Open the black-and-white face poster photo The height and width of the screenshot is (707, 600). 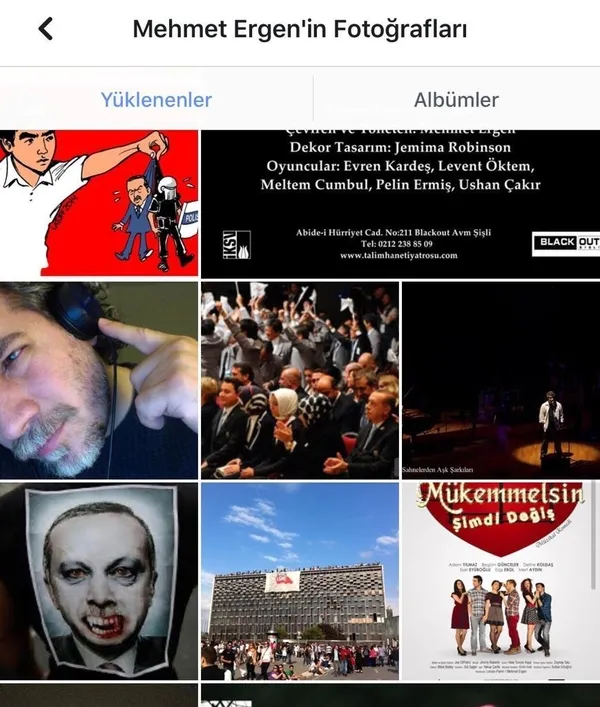[98, 581]
